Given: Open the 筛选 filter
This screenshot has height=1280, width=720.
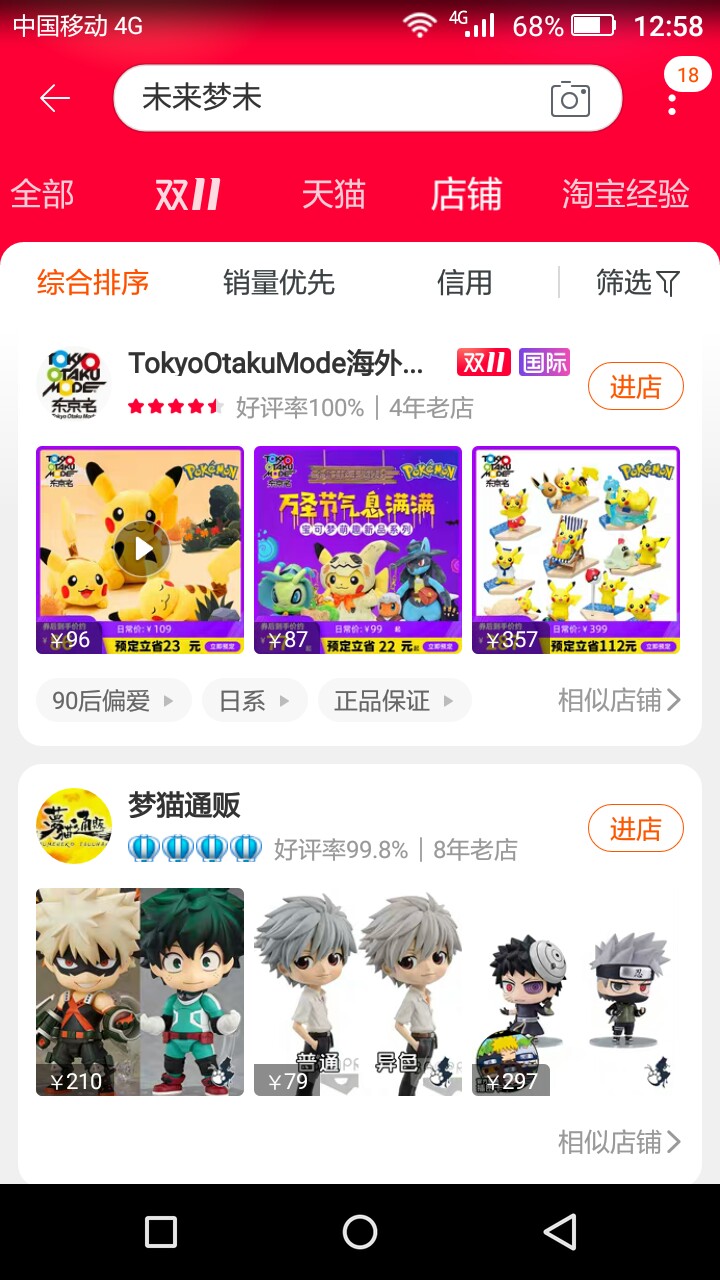Looking at the screenshot, I should (638, 283).
